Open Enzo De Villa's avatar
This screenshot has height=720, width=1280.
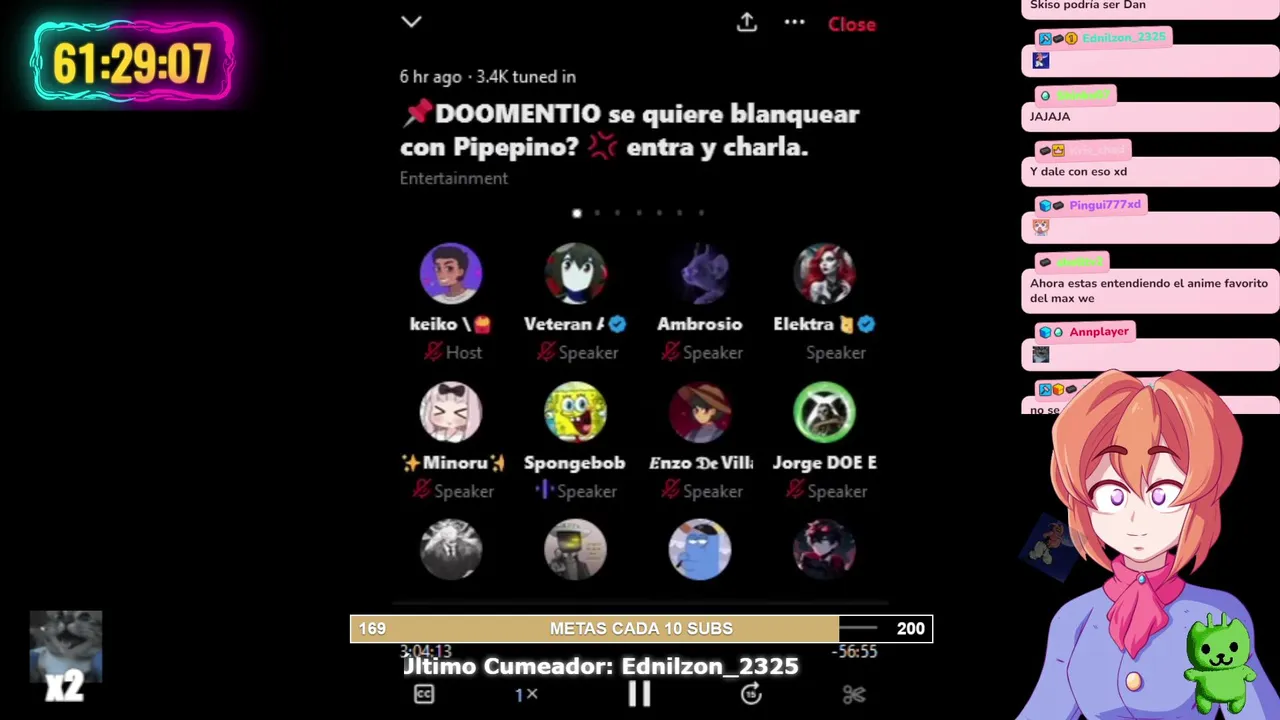(699, 412)
